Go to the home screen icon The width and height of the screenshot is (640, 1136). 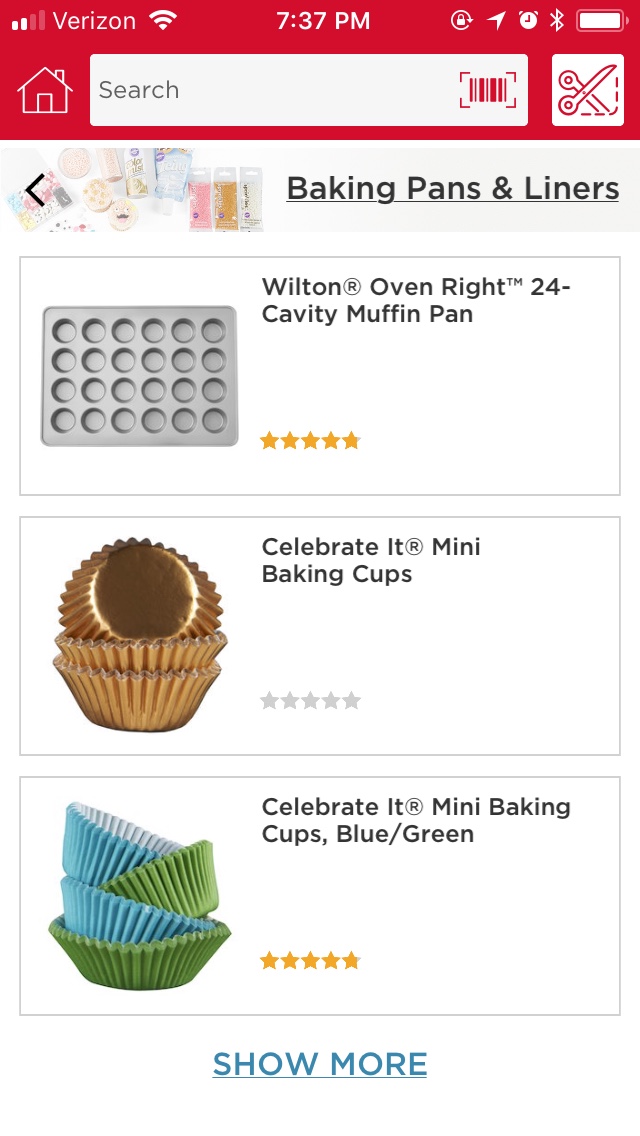point(45,90)
